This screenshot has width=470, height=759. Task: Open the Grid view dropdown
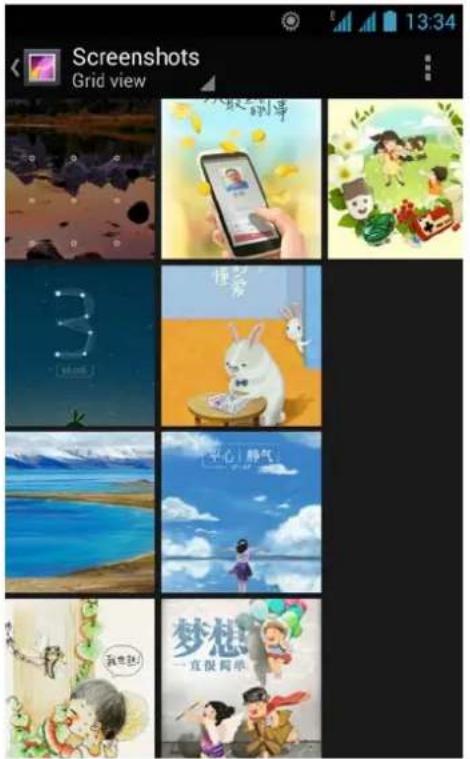(x=143, y=80)
